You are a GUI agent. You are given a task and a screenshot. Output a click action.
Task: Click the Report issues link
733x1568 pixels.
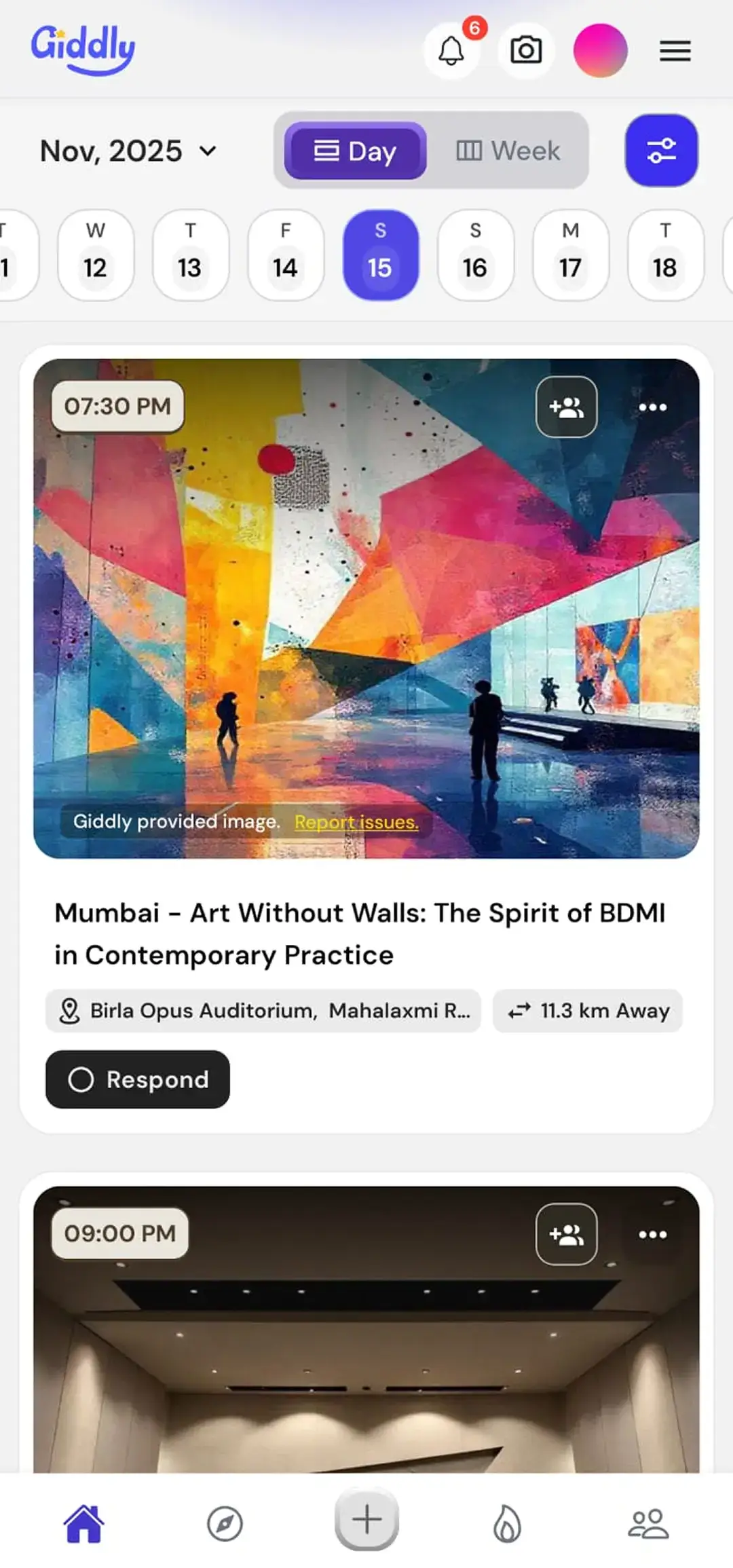[356, 822]
